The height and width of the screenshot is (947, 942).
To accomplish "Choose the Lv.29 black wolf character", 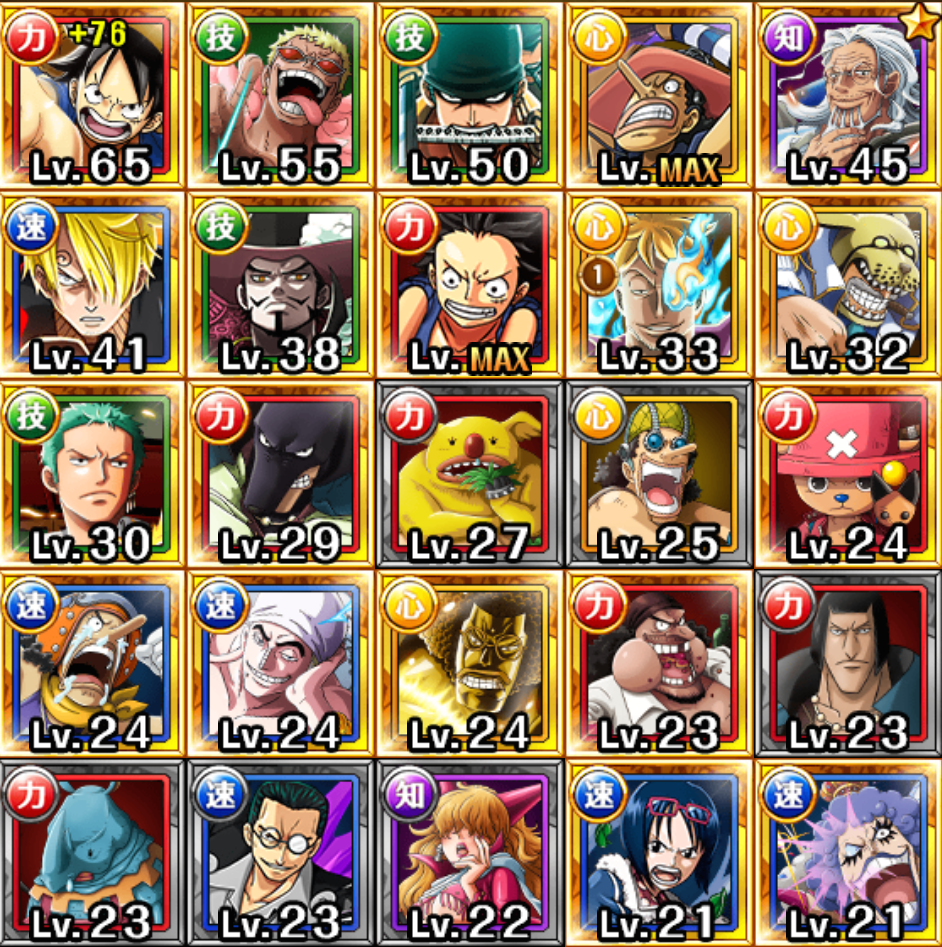I will tap(282, 474).
